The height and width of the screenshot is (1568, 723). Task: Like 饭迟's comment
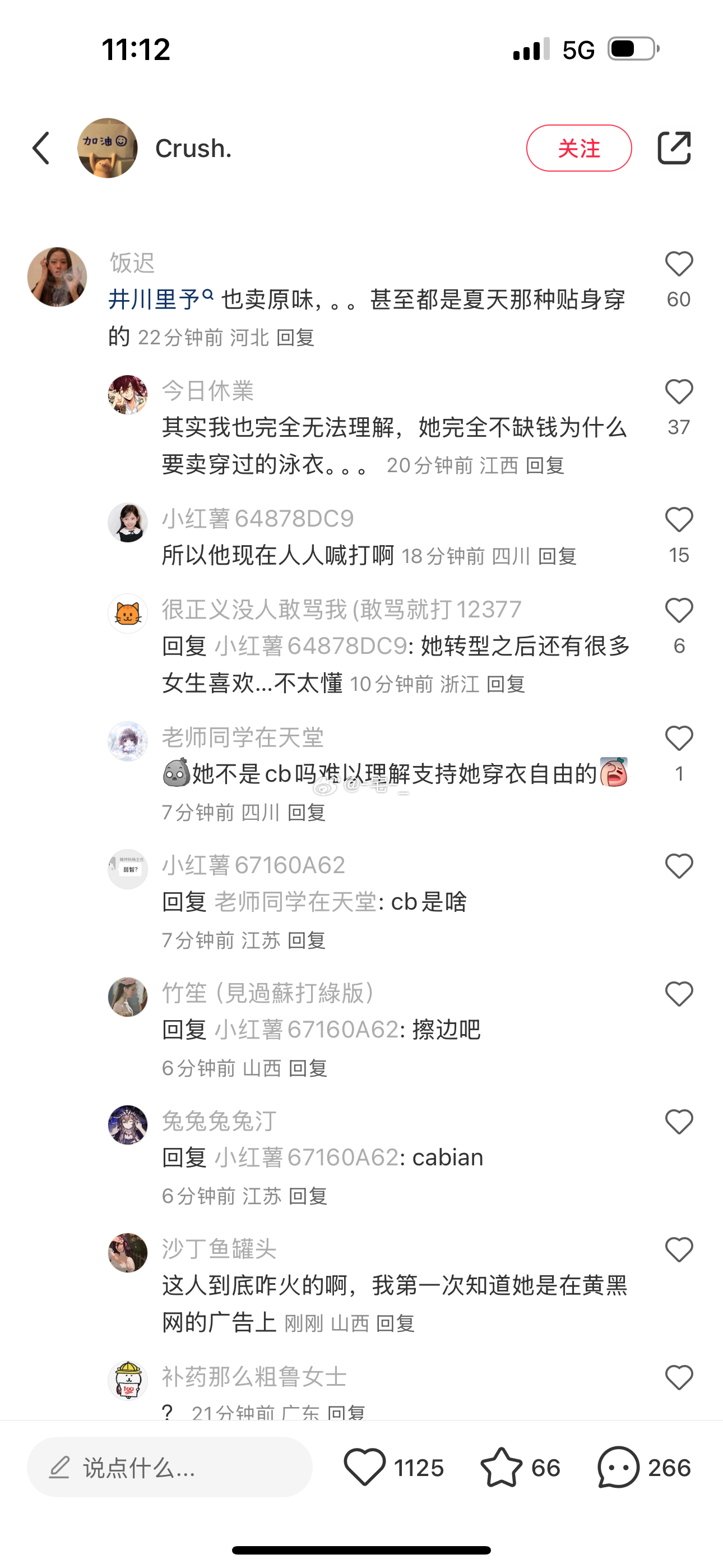coord(679,264)
